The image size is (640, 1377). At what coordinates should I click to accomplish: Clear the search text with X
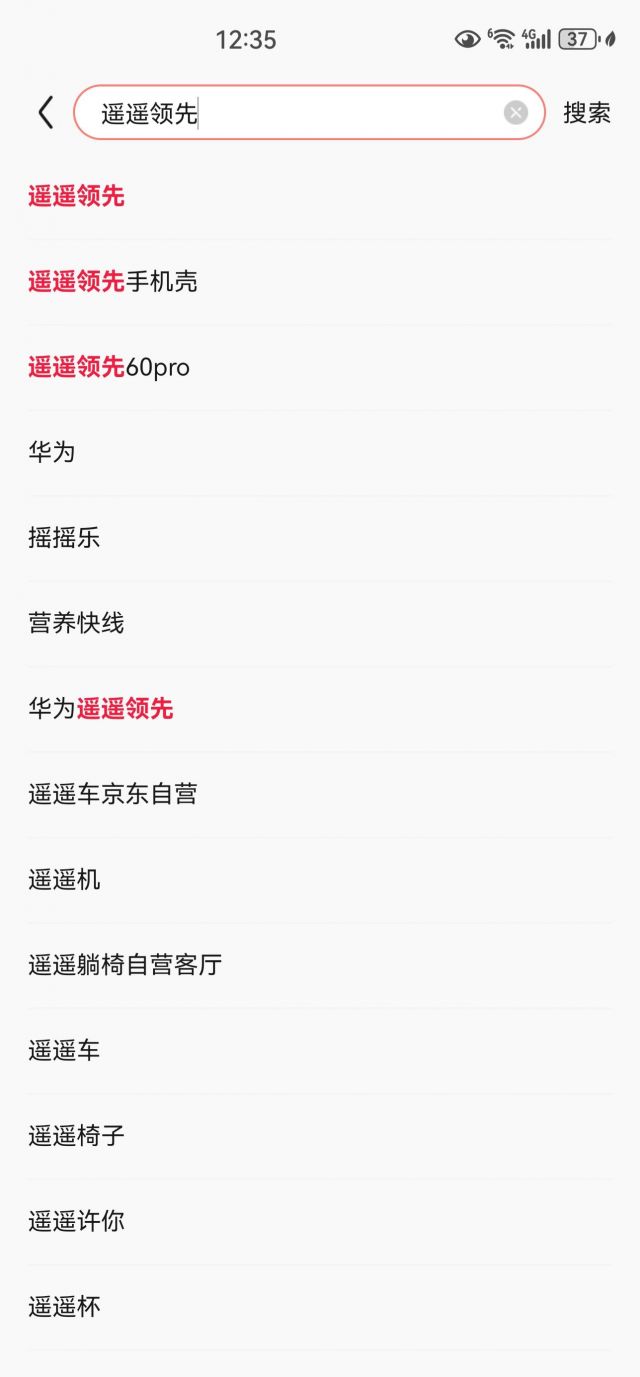515,113
